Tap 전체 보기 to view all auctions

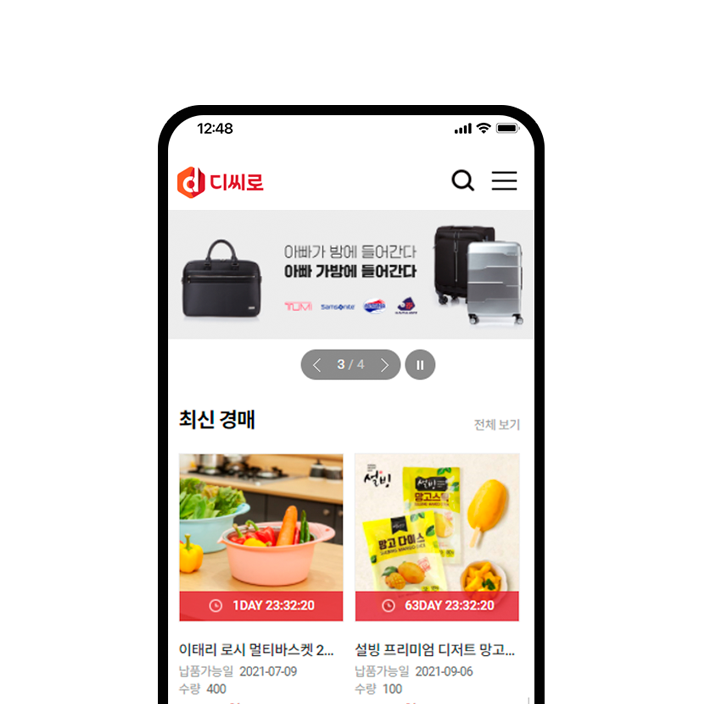tap(496, 425)
